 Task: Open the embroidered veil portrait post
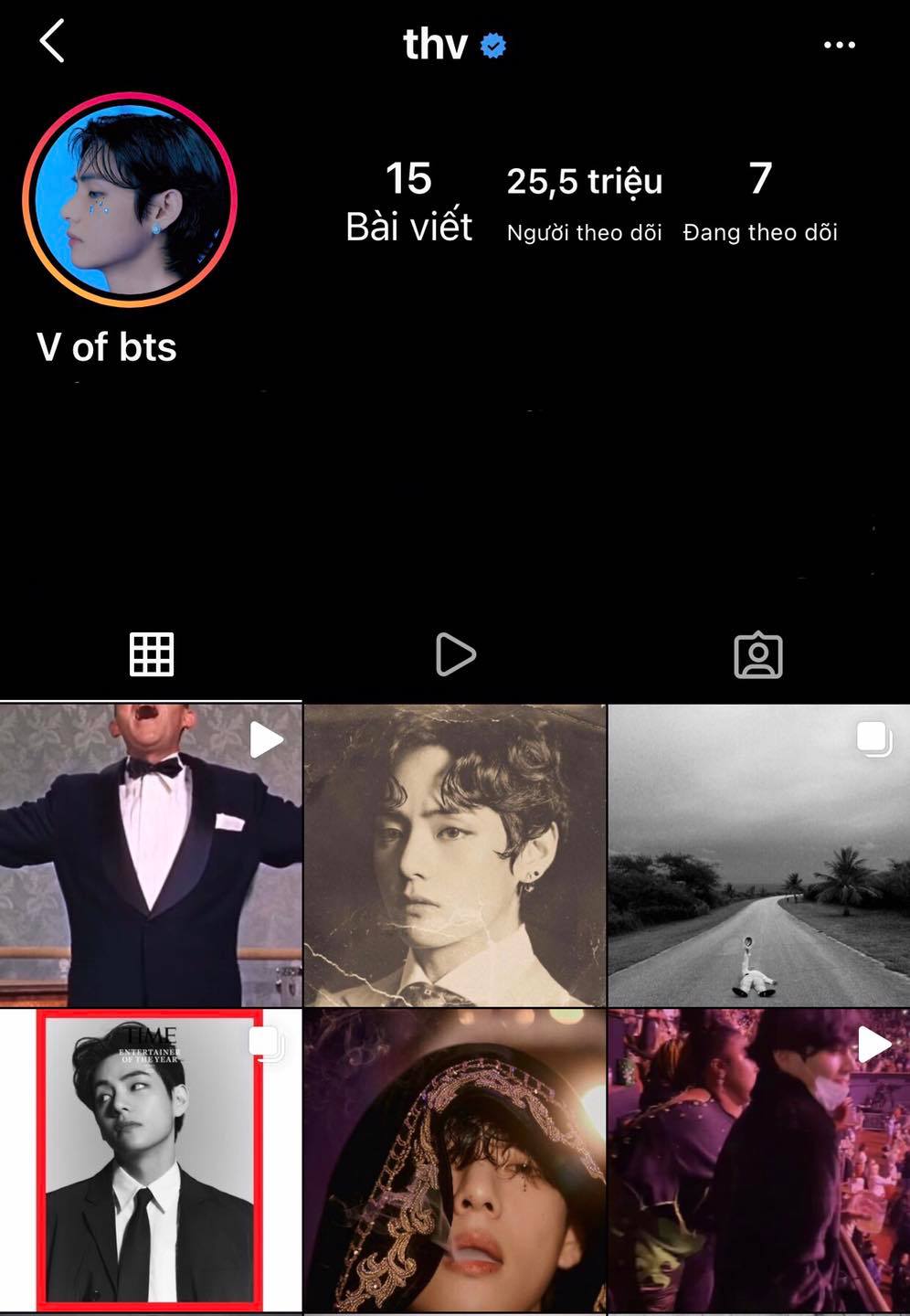click(455, 1161)
